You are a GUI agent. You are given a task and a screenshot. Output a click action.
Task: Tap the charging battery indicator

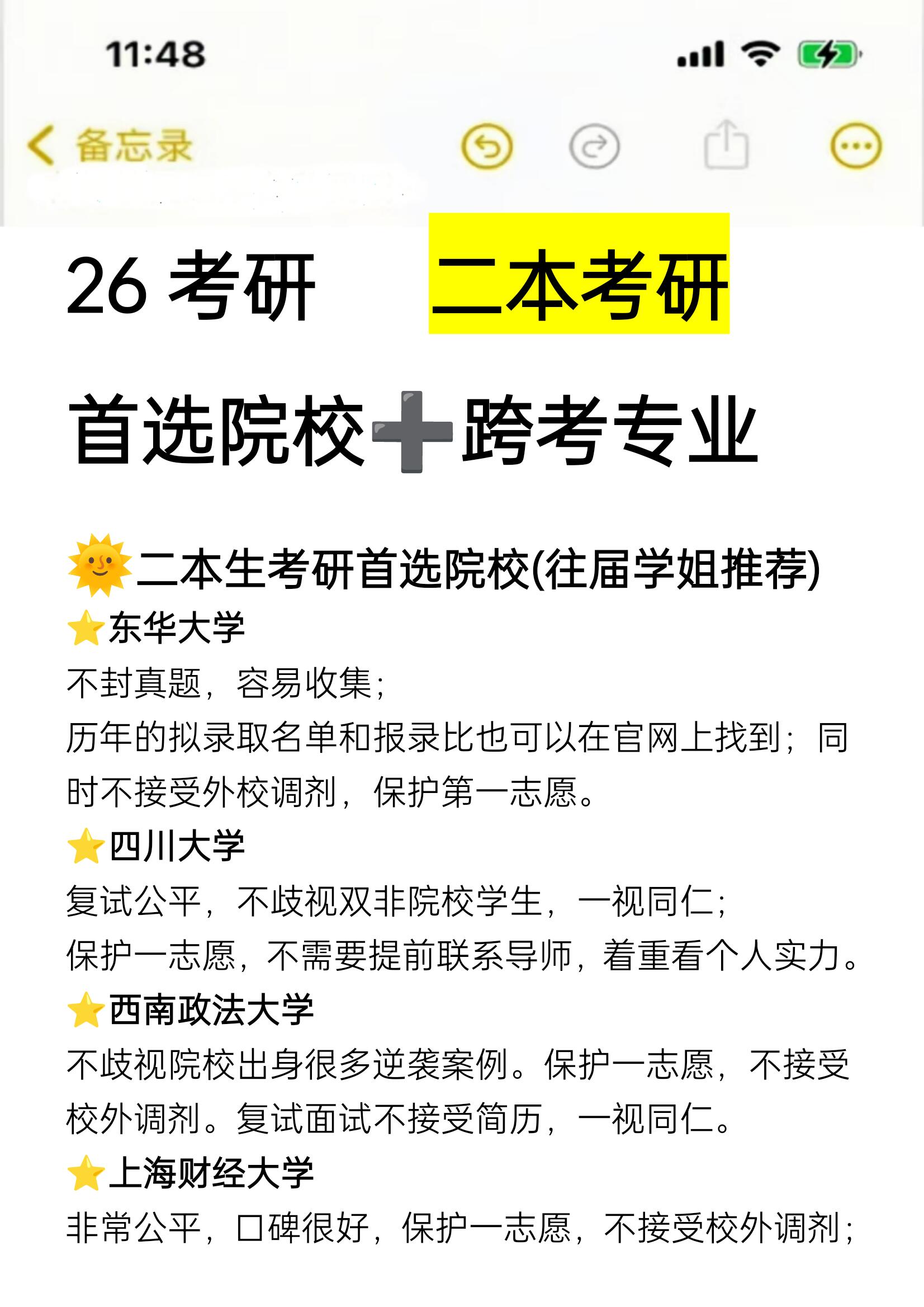coord(828,55)
